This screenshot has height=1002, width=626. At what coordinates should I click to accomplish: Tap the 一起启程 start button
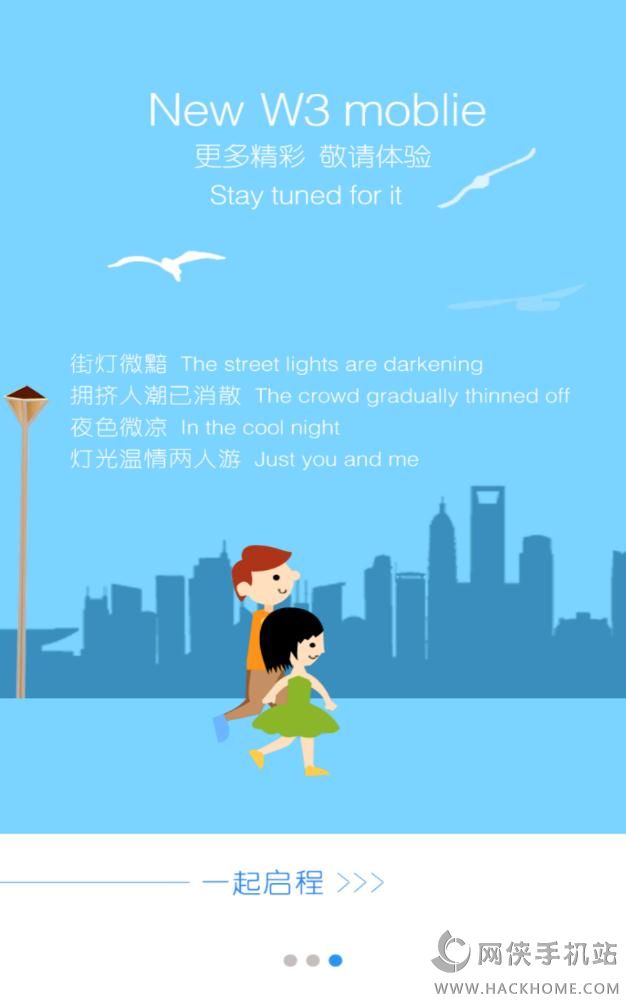291,883
